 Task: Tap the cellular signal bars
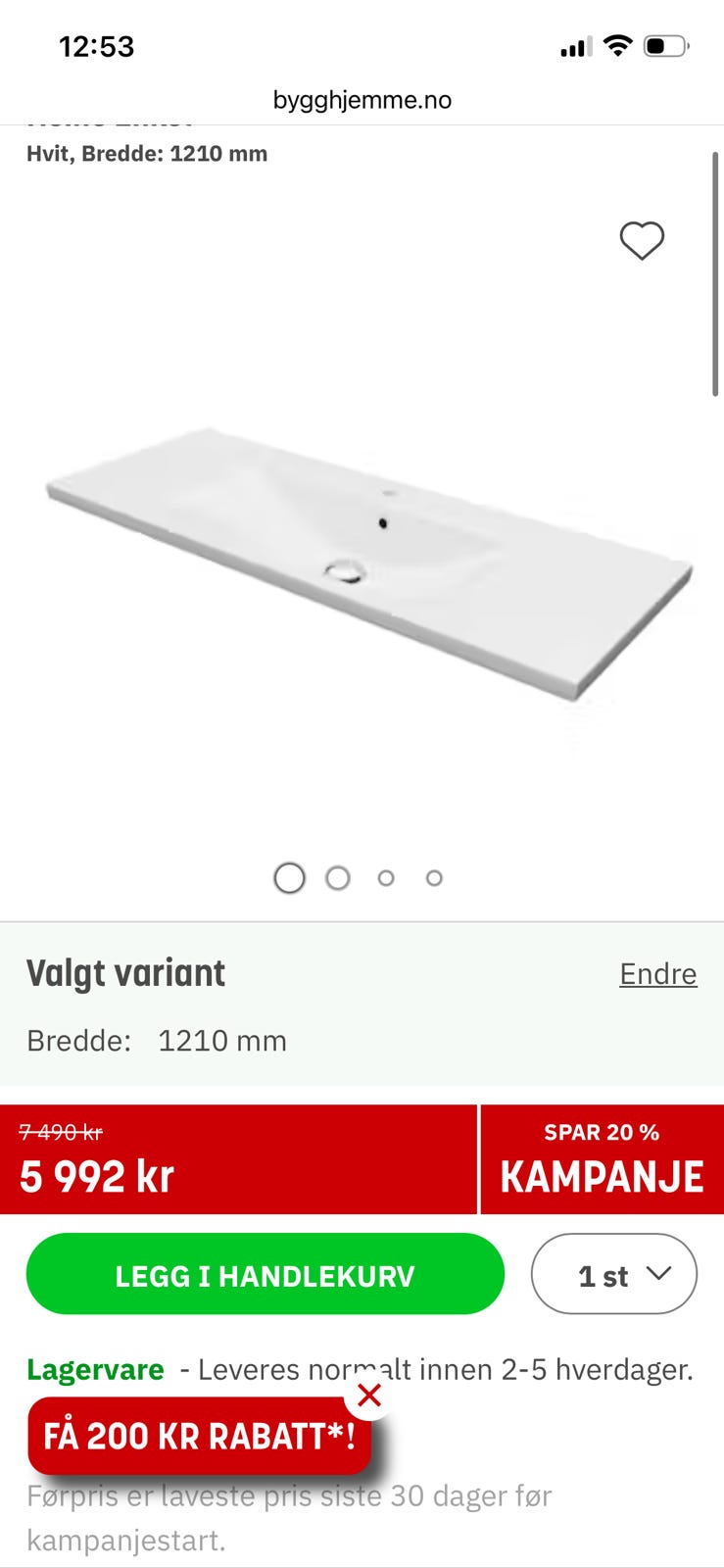tap(576, 45)
